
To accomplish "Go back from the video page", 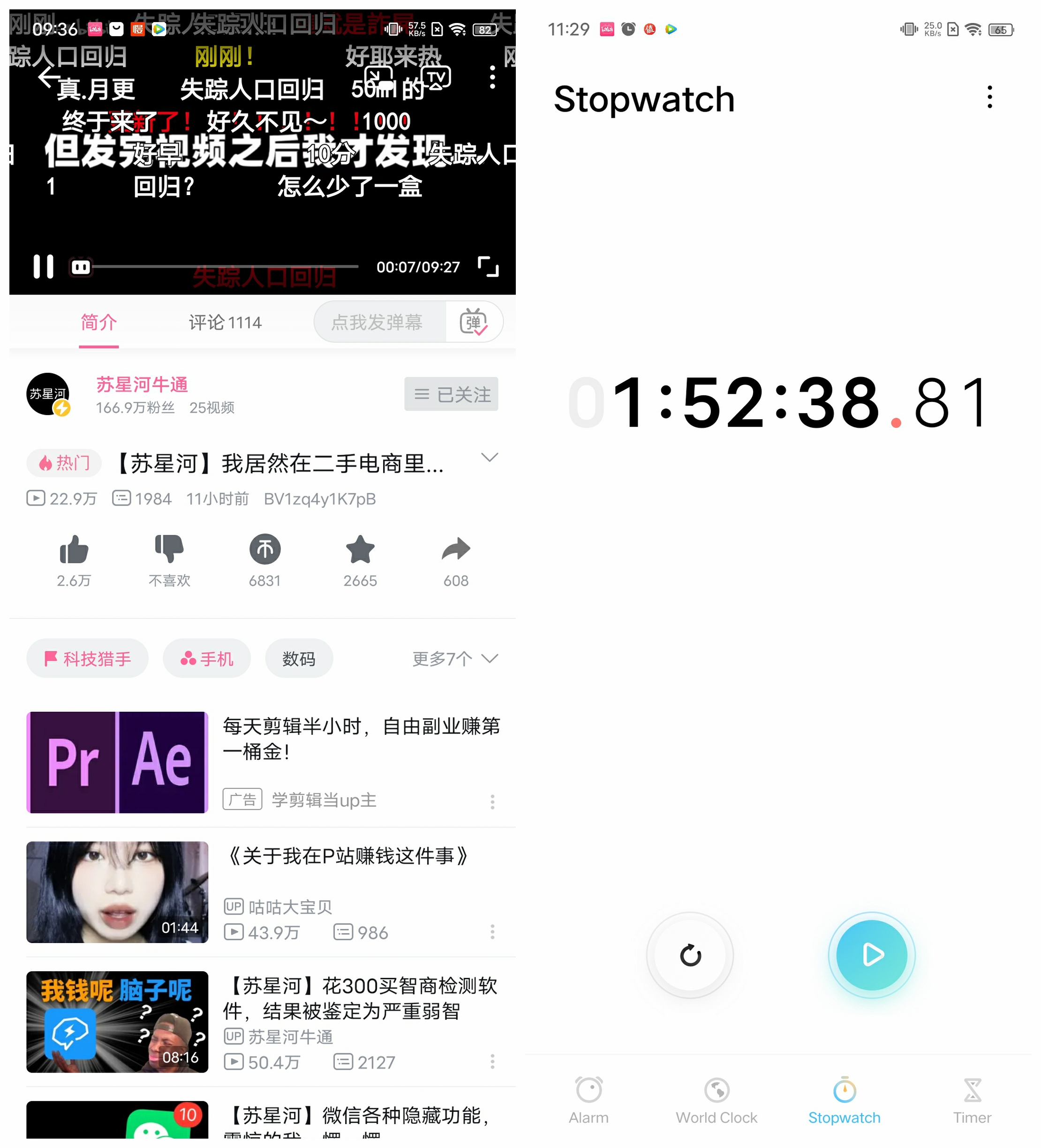I will 50,76.
